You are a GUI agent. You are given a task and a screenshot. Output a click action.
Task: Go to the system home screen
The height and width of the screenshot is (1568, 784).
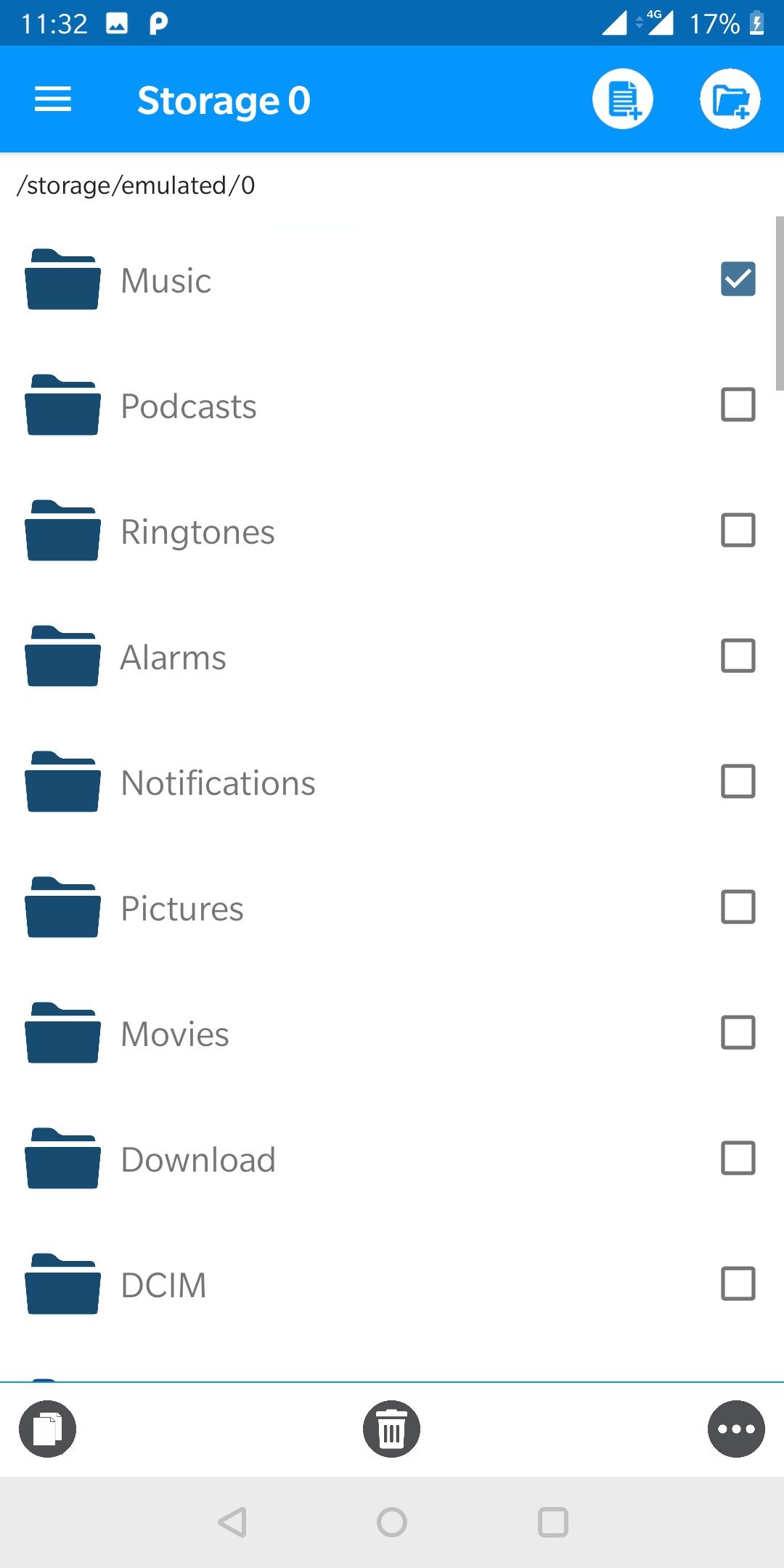392,1522
